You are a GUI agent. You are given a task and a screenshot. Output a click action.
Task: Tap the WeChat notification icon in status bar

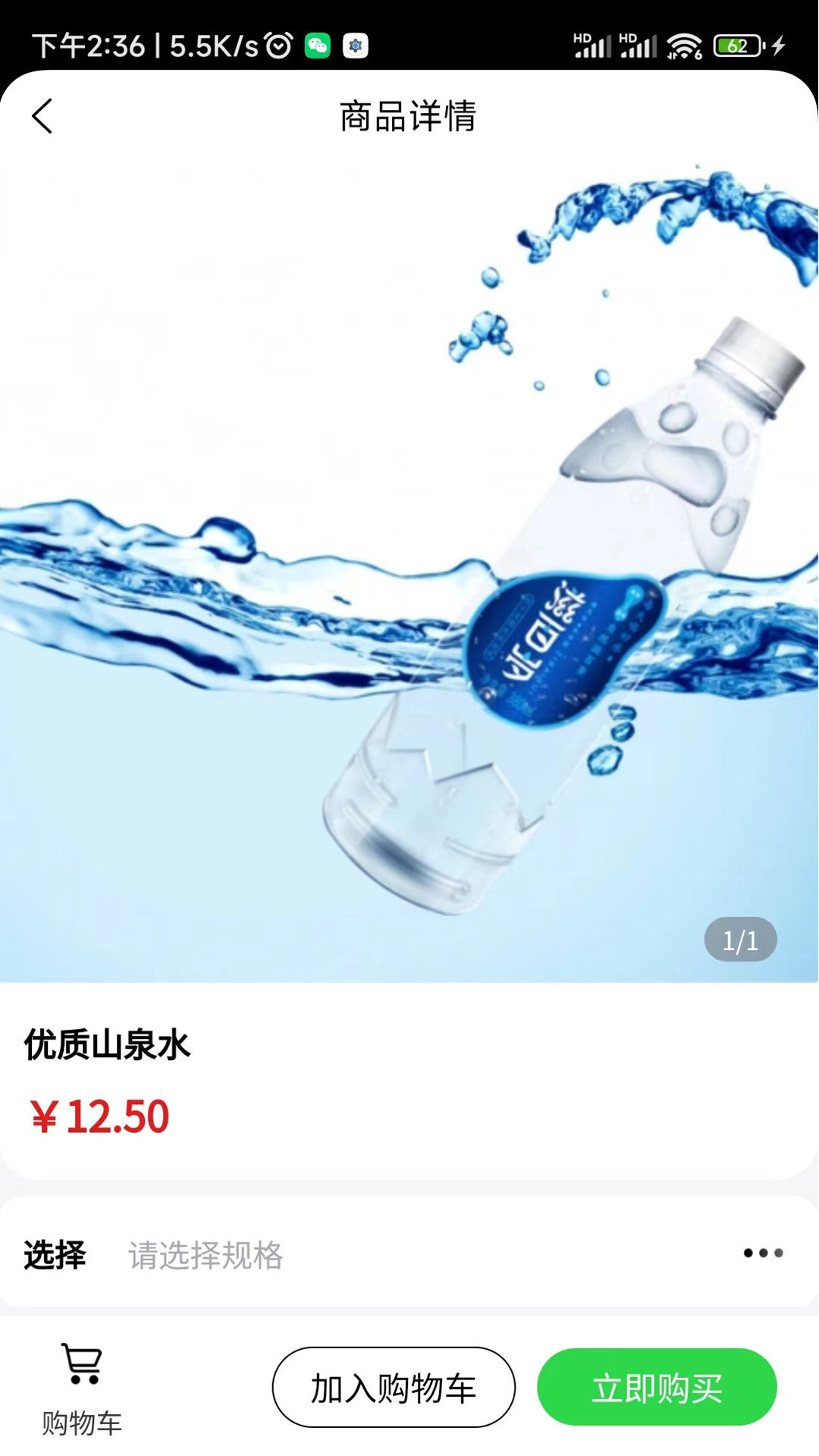318,45
